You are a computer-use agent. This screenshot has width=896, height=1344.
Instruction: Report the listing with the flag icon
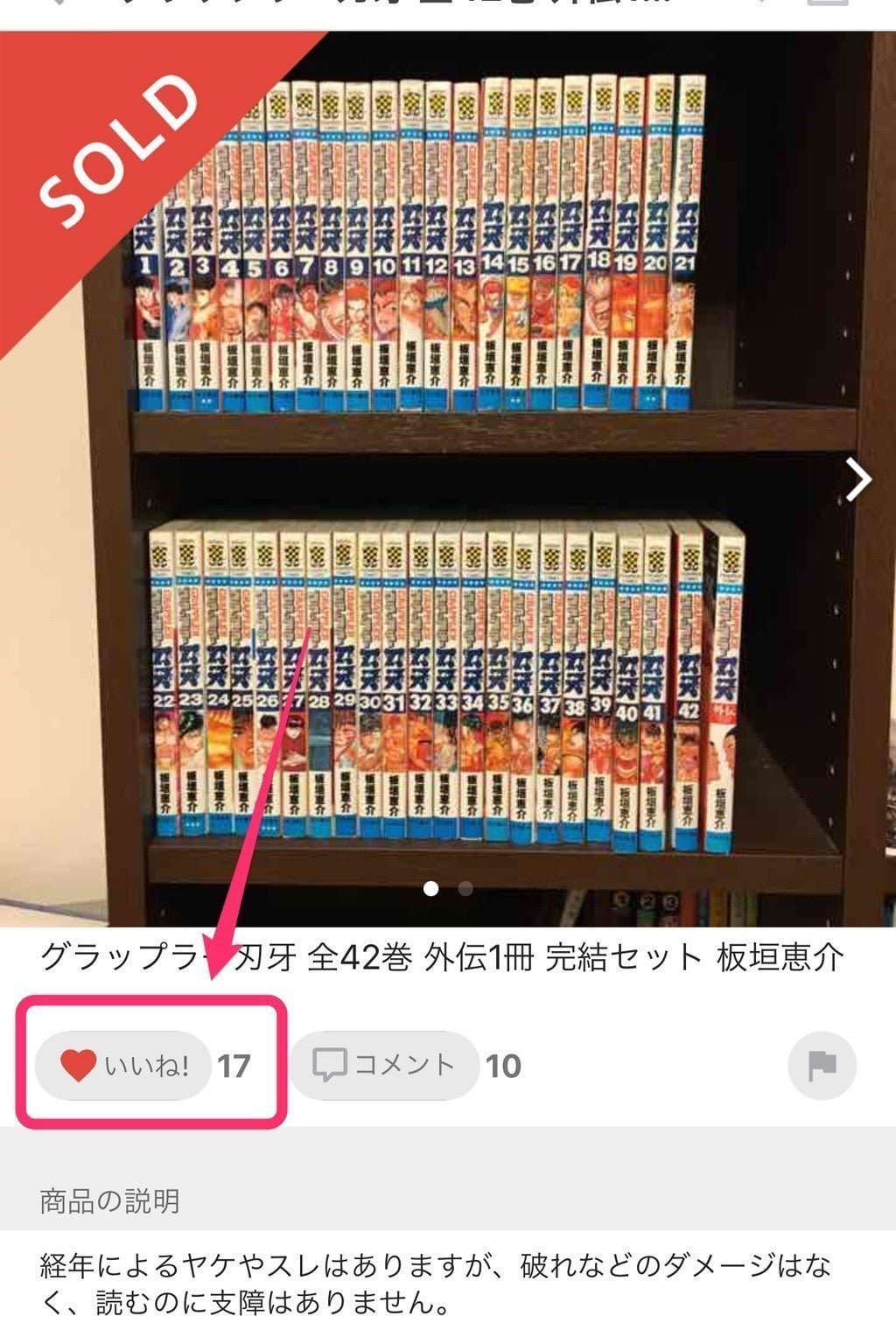[821, 1066]
